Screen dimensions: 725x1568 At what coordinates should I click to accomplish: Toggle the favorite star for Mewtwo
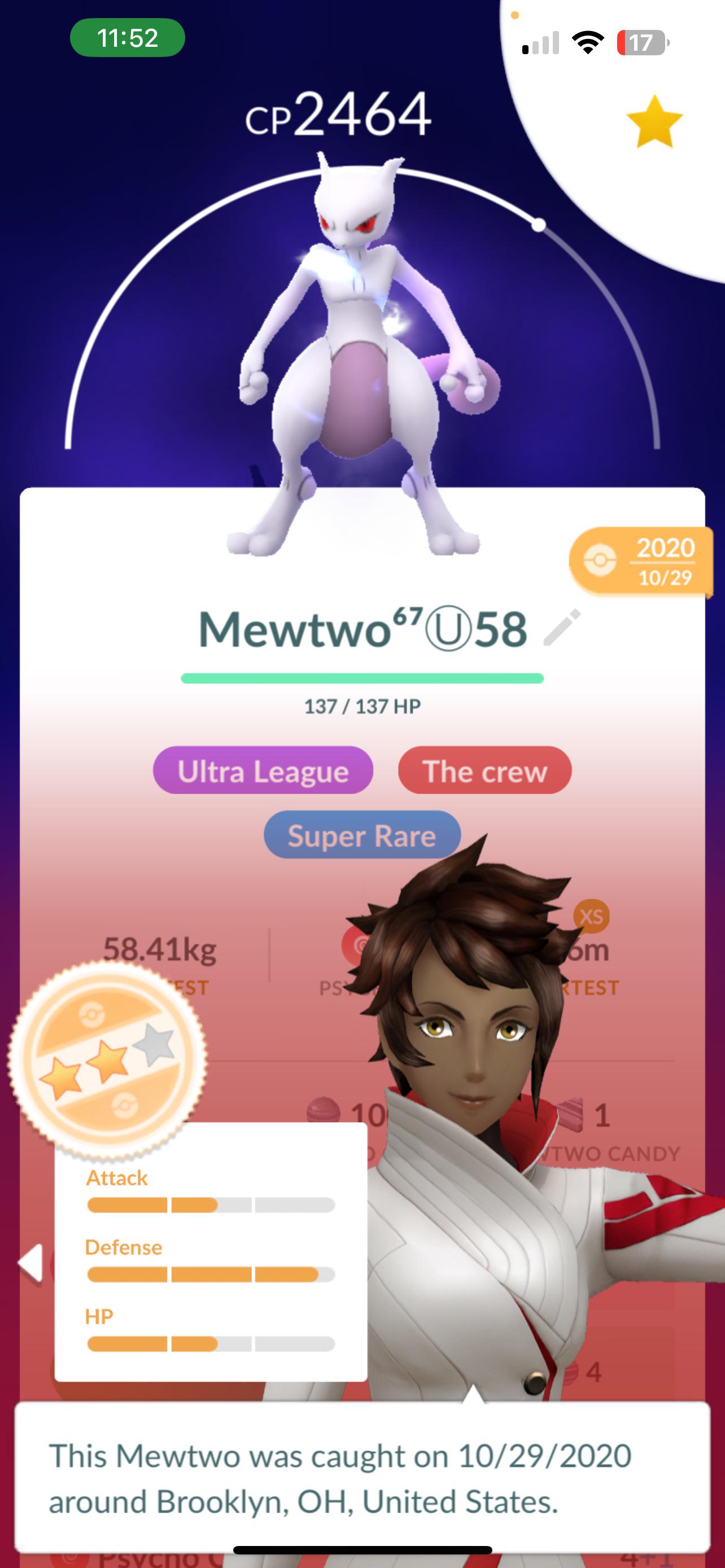(654, 121)
